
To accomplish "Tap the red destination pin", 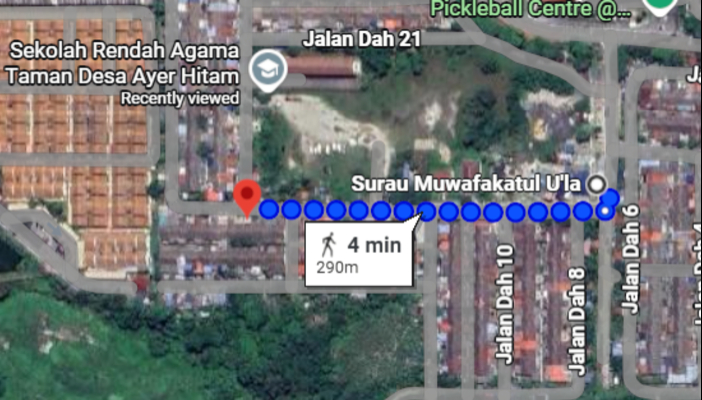I will (x=248, y=194).
